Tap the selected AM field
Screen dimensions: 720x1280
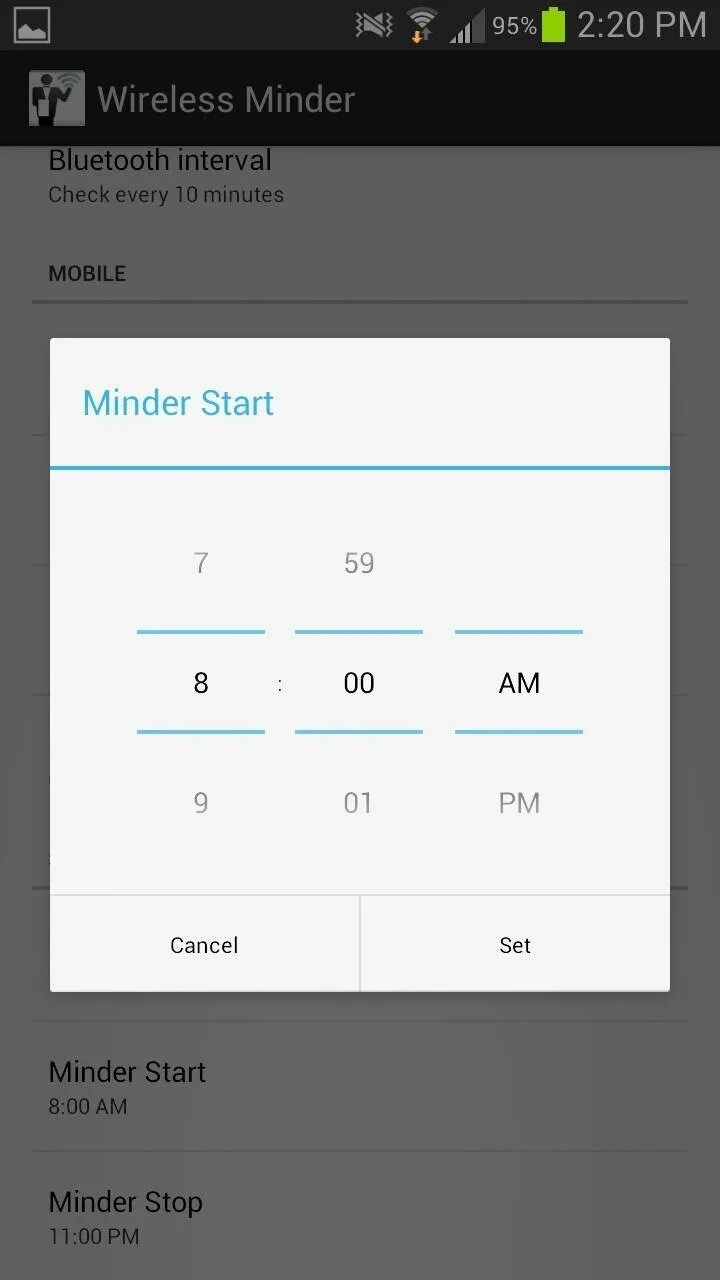519,683
